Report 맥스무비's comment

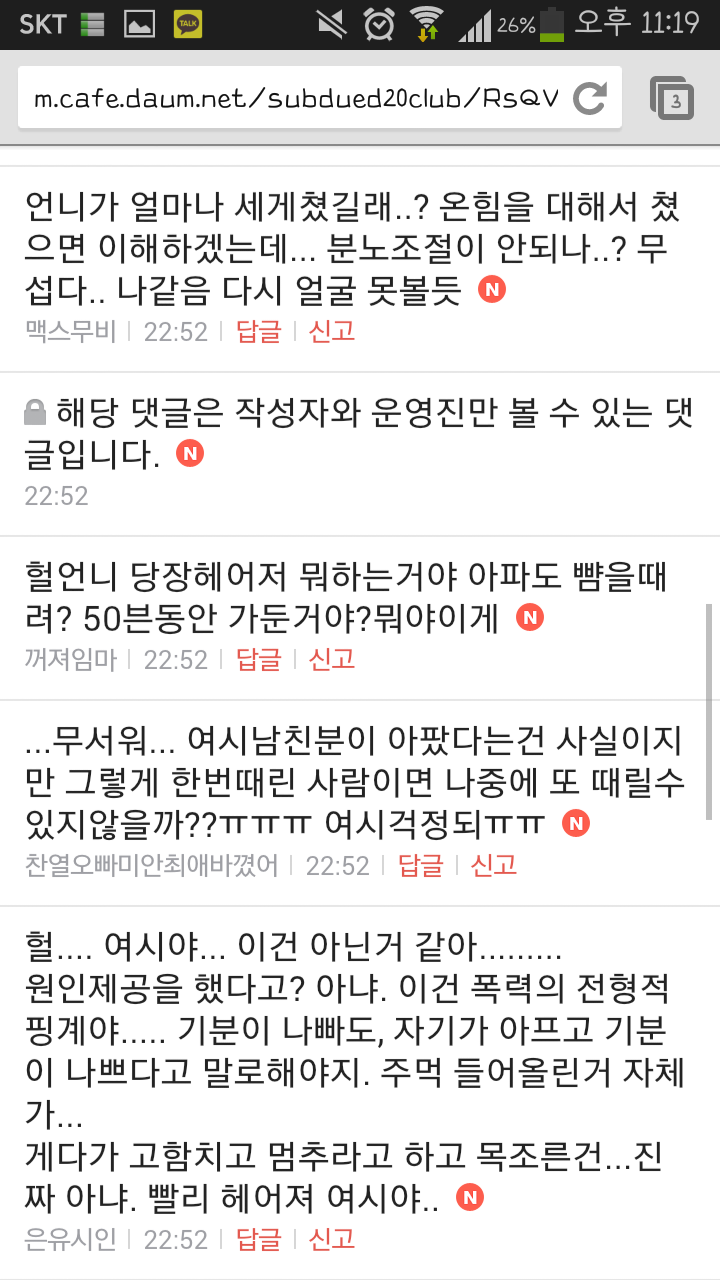[x=332, y=331]
